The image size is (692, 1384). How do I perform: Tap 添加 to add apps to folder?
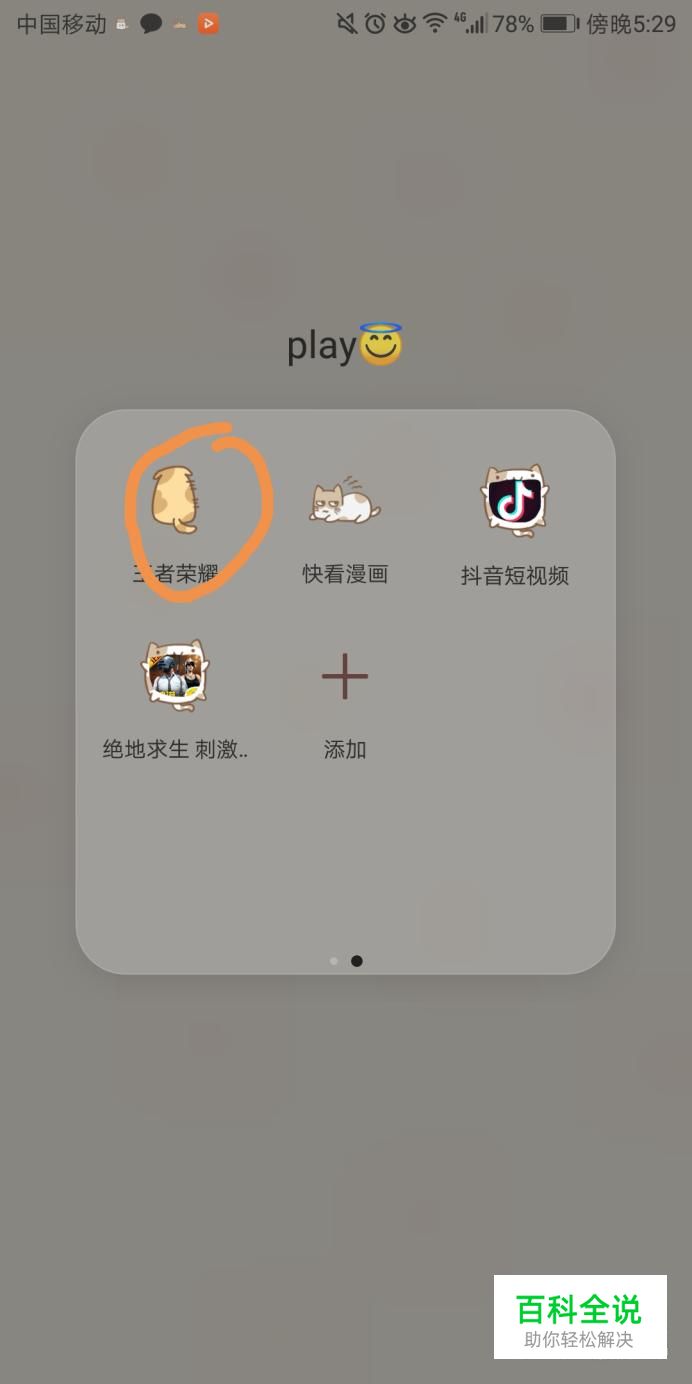pos(345,677)
